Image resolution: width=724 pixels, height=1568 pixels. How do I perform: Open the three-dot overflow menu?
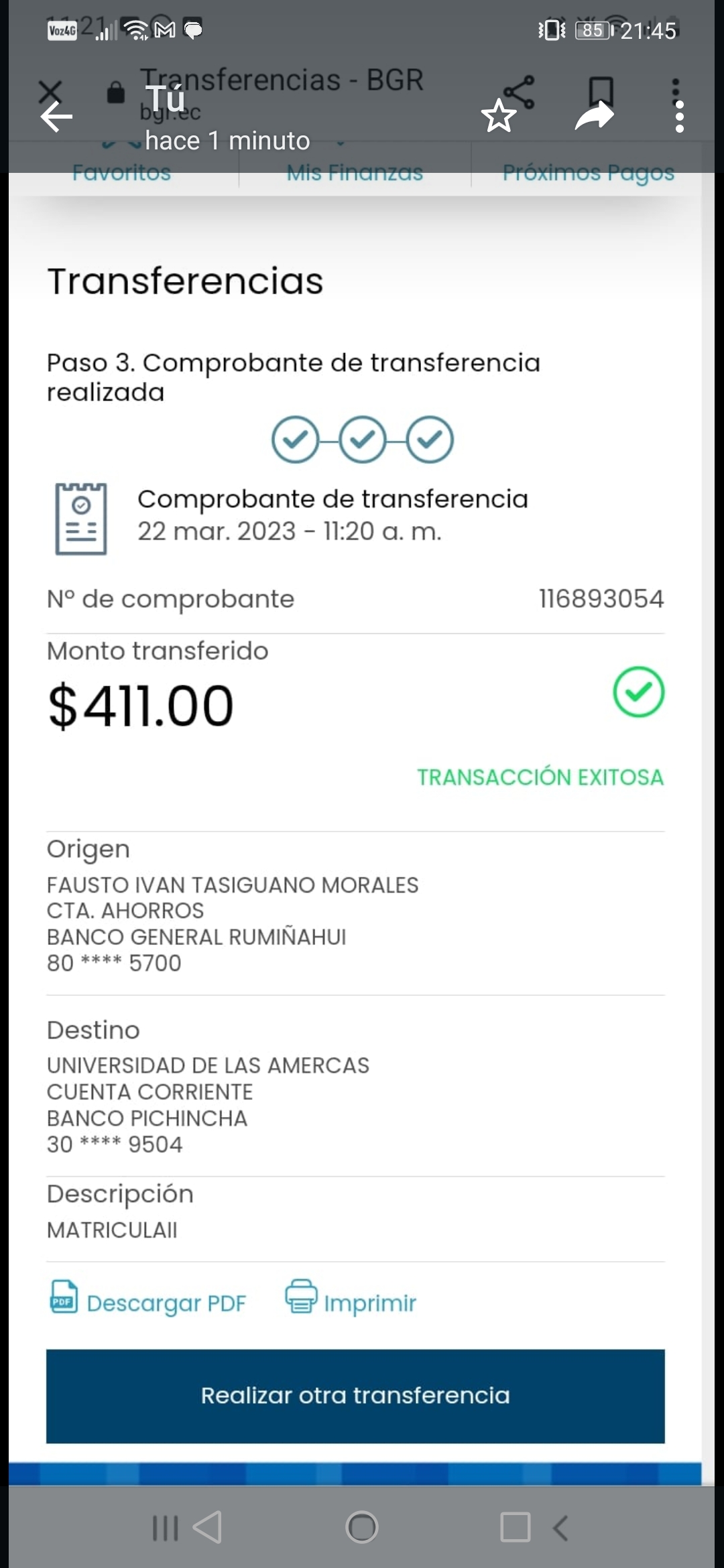[679, 117]
